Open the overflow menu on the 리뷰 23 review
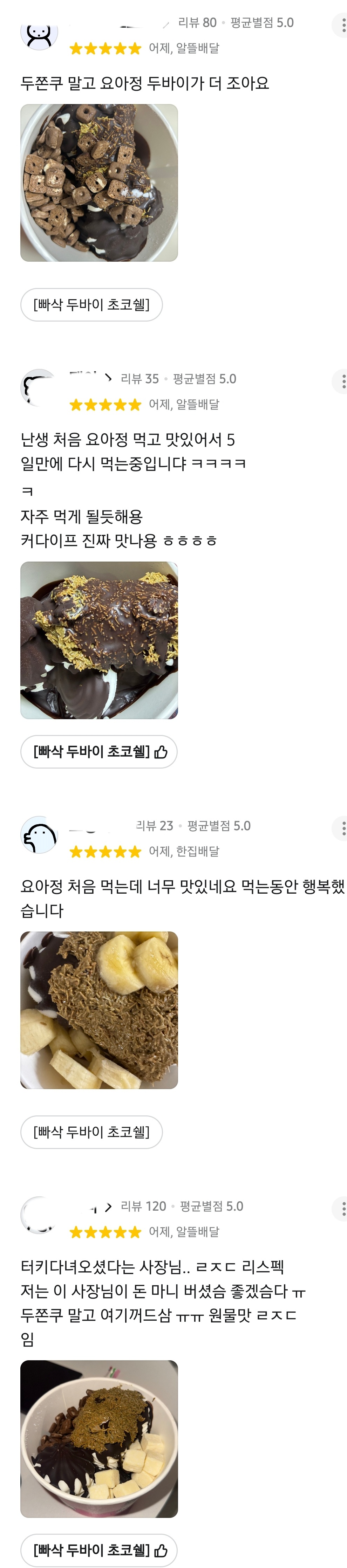The height and width of the screenshot is (1568, 347). (x=343, y=828)
